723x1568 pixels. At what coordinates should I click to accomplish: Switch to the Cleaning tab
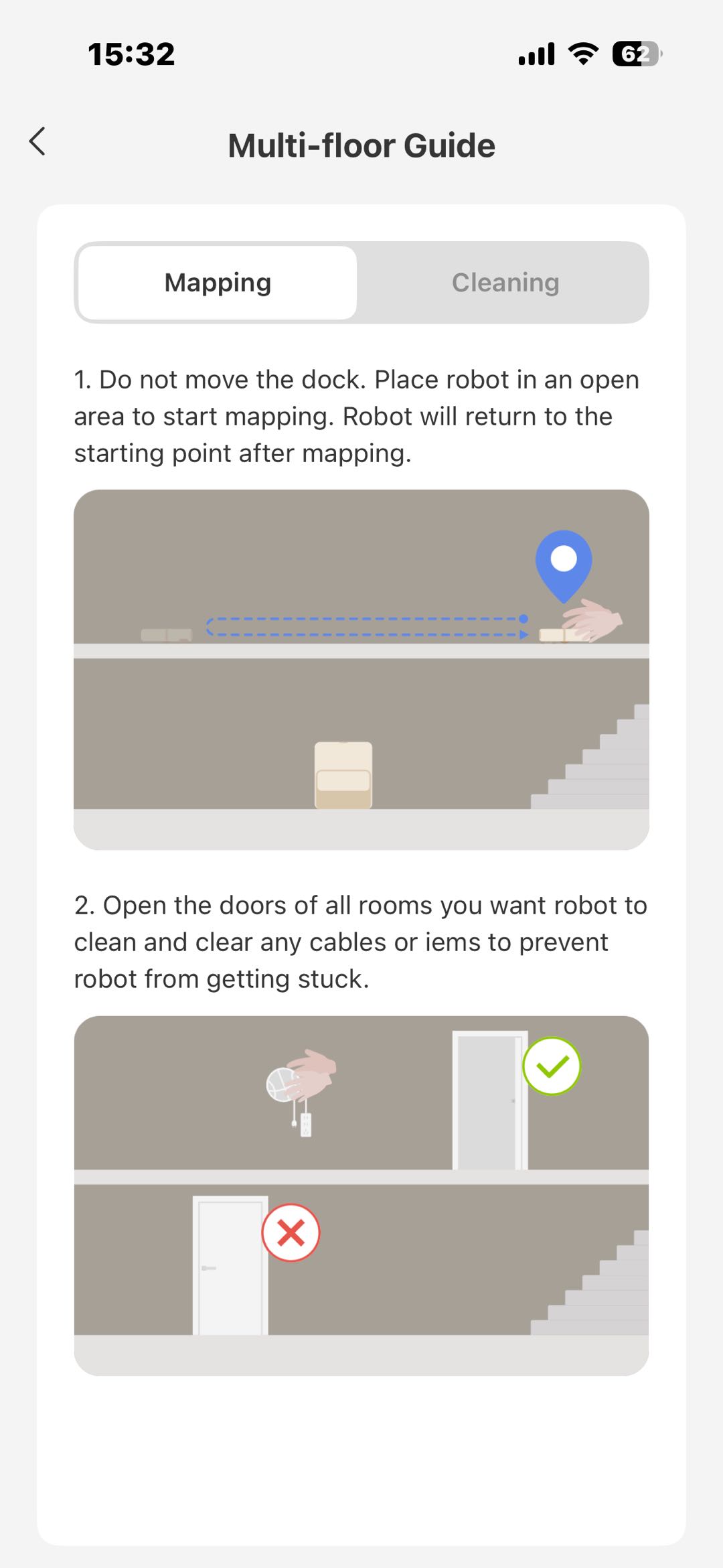click(505, 283)
